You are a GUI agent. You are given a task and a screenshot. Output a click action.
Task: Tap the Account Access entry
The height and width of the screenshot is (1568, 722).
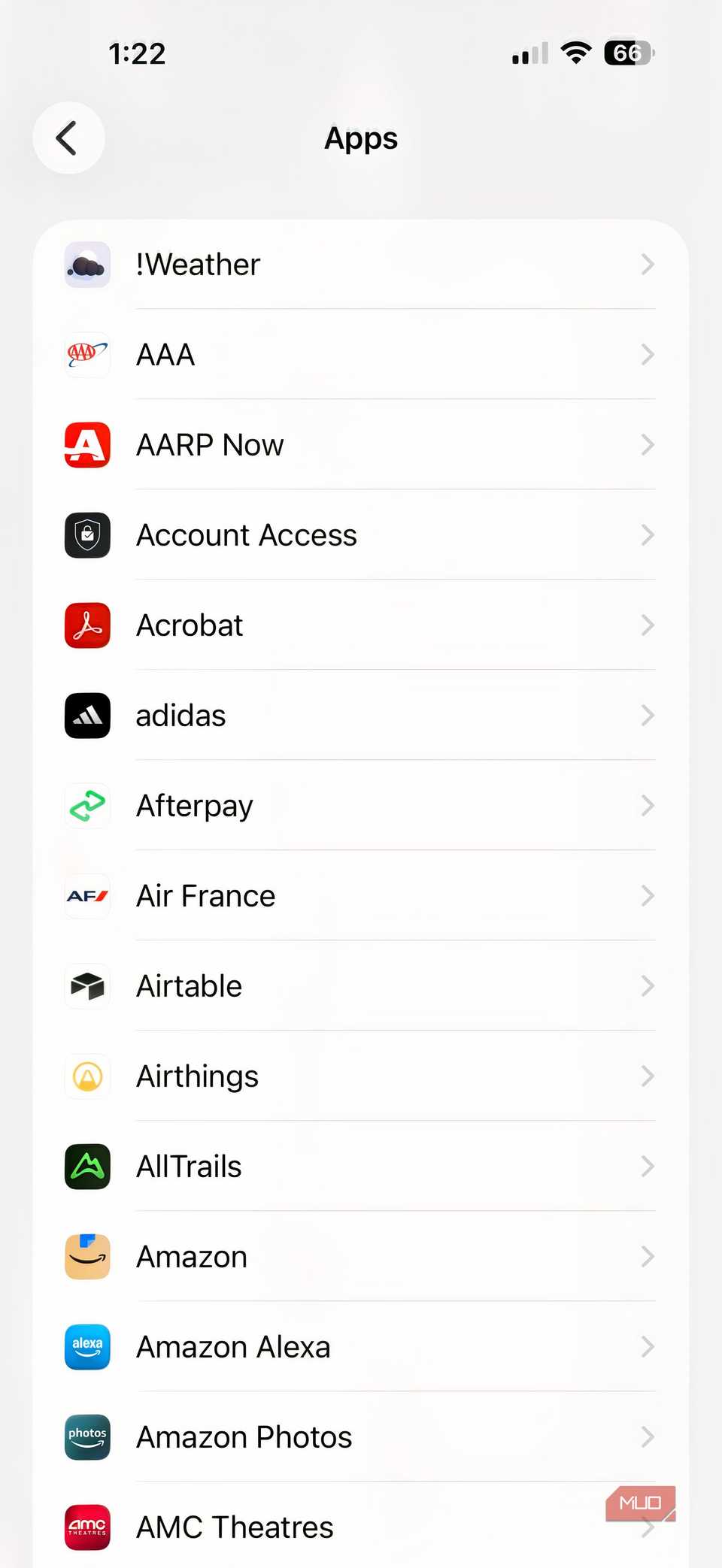359,535
